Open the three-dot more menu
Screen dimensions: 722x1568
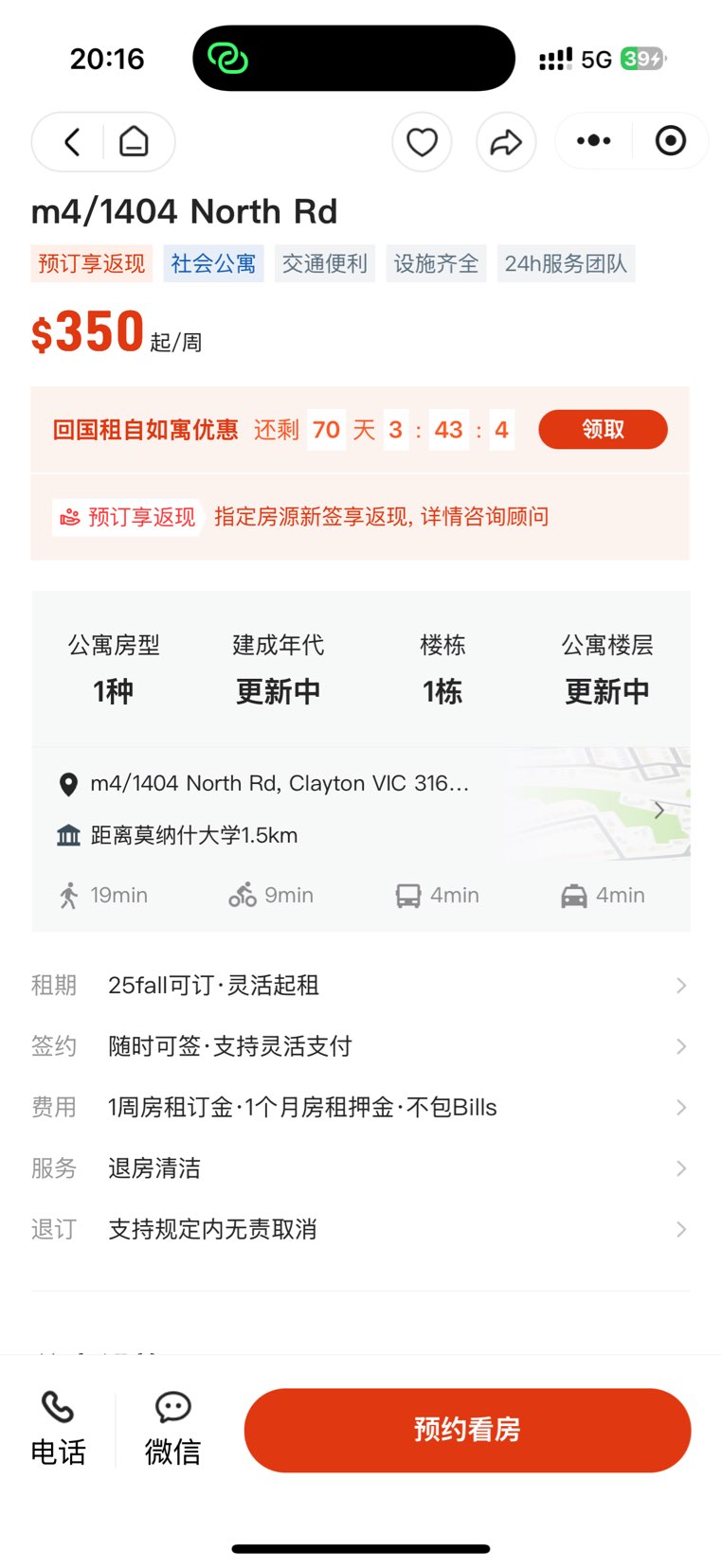tap(594, 141)
